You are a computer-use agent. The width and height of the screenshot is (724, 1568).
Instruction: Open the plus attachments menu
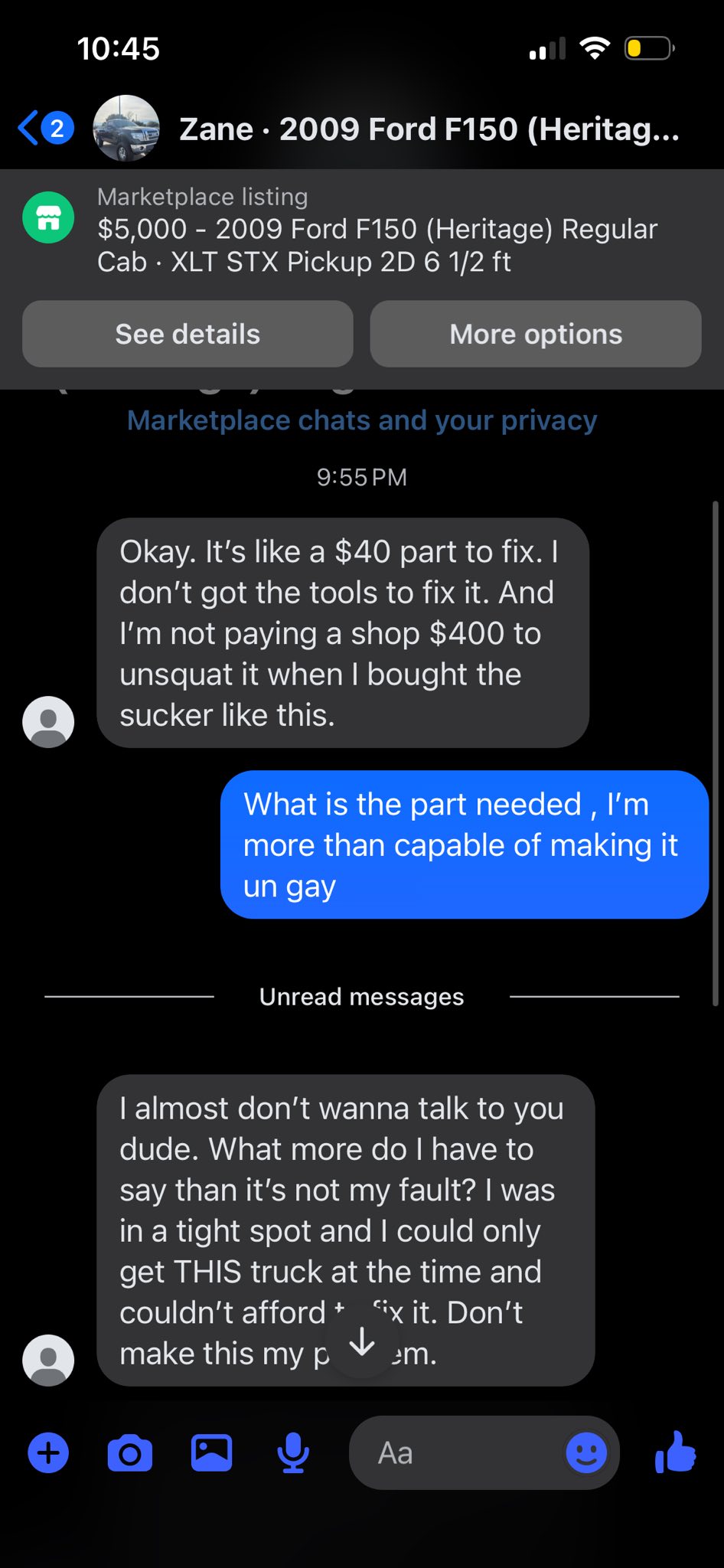(x=48, y=1452)
